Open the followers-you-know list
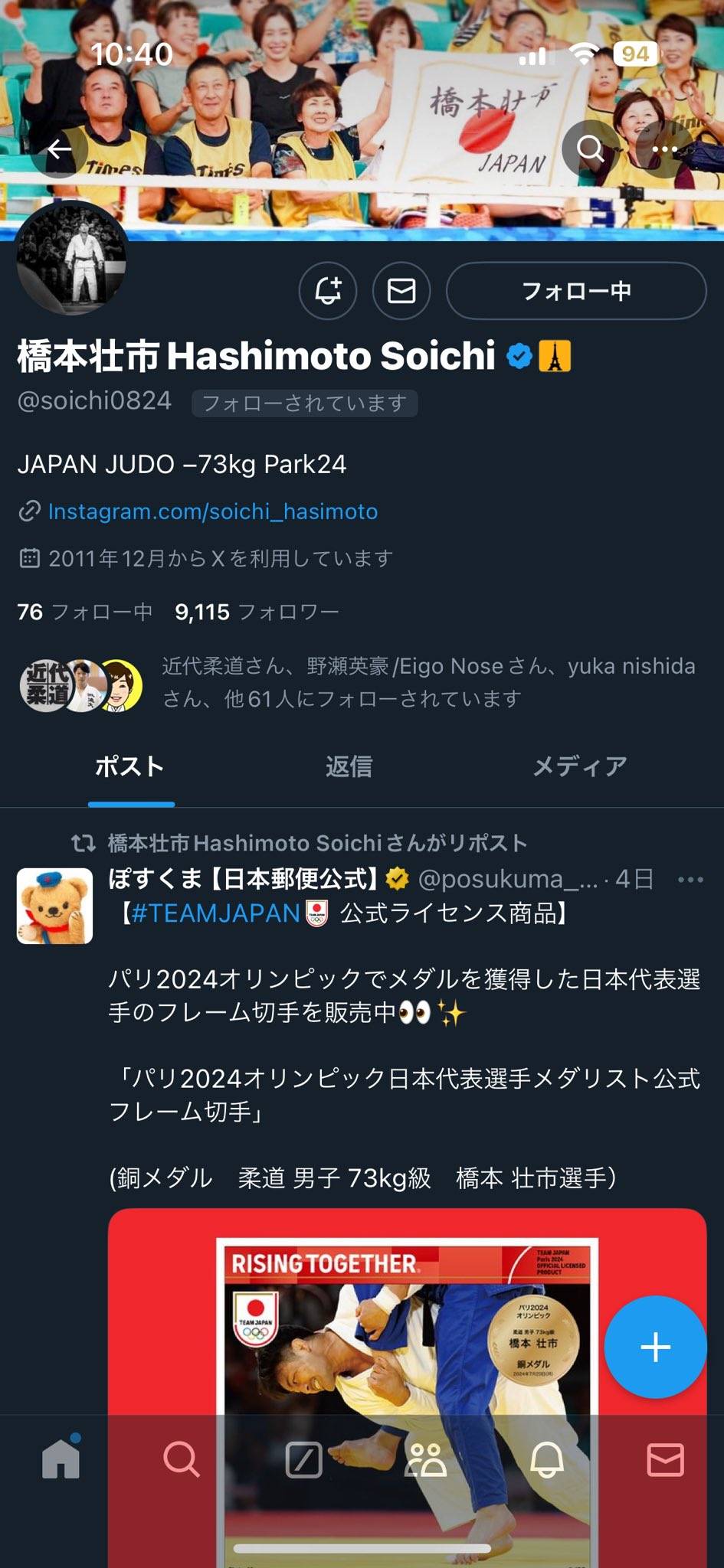Screen dimensions: 724x1568 point(428,682)
